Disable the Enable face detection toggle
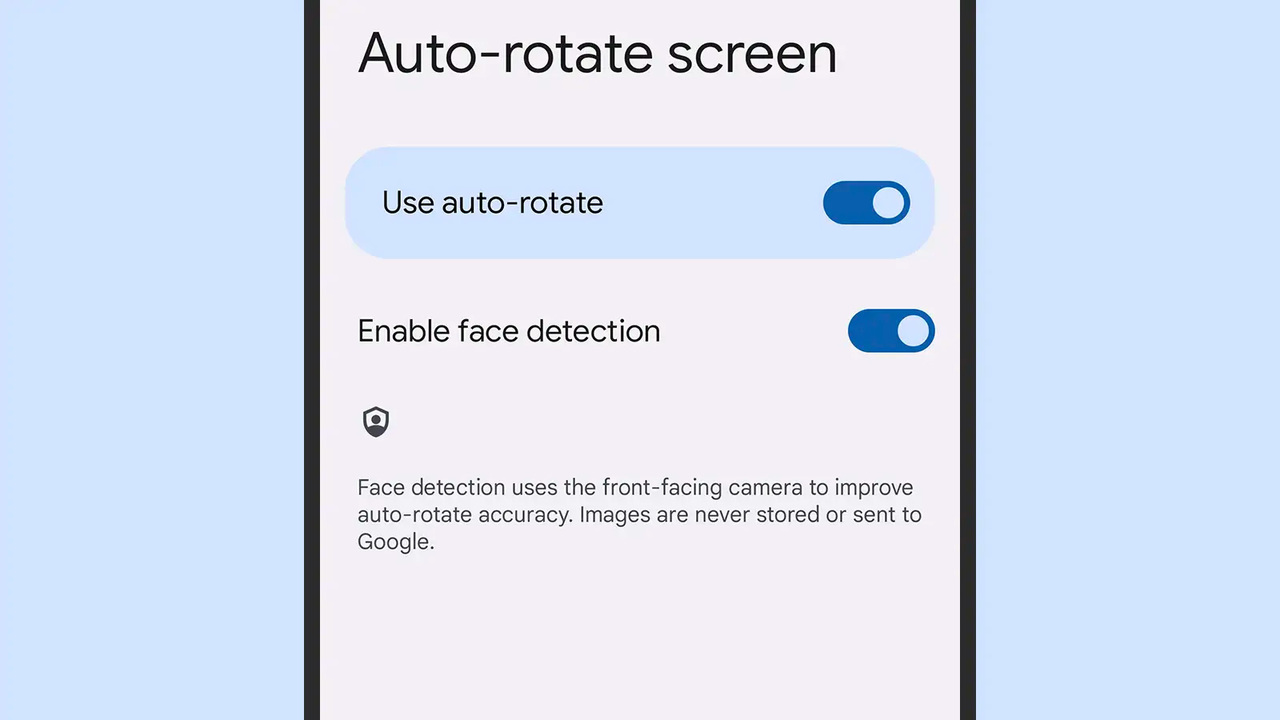Image resolution: width=1280 pixels, height=720 pixels. 890,331
